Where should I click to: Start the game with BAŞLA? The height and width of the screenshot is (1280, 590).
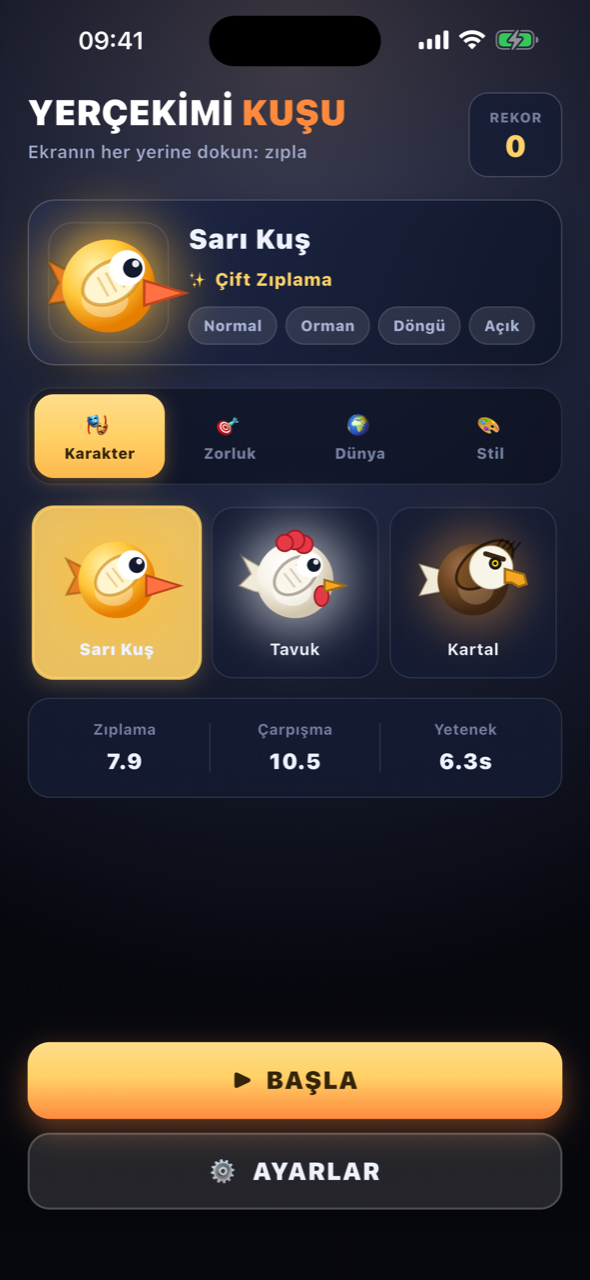(x=295, y=1080)
